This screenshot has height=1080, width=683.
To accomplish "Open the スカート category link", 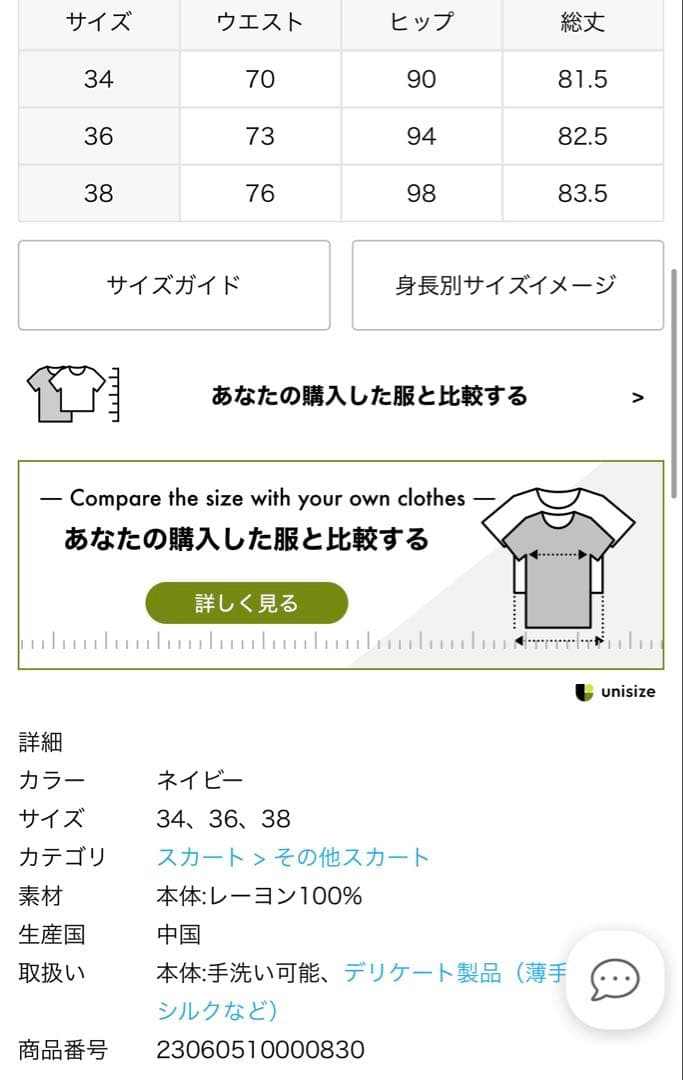I will 200,857.
